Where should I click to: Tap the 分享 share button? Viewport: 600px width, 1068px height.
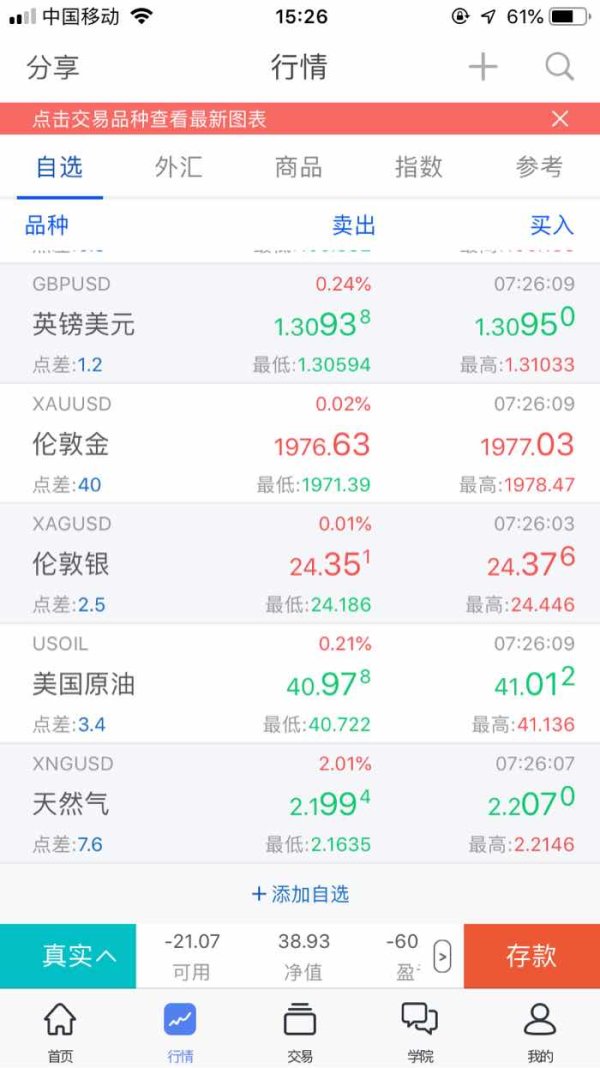[x=53, y=67]
